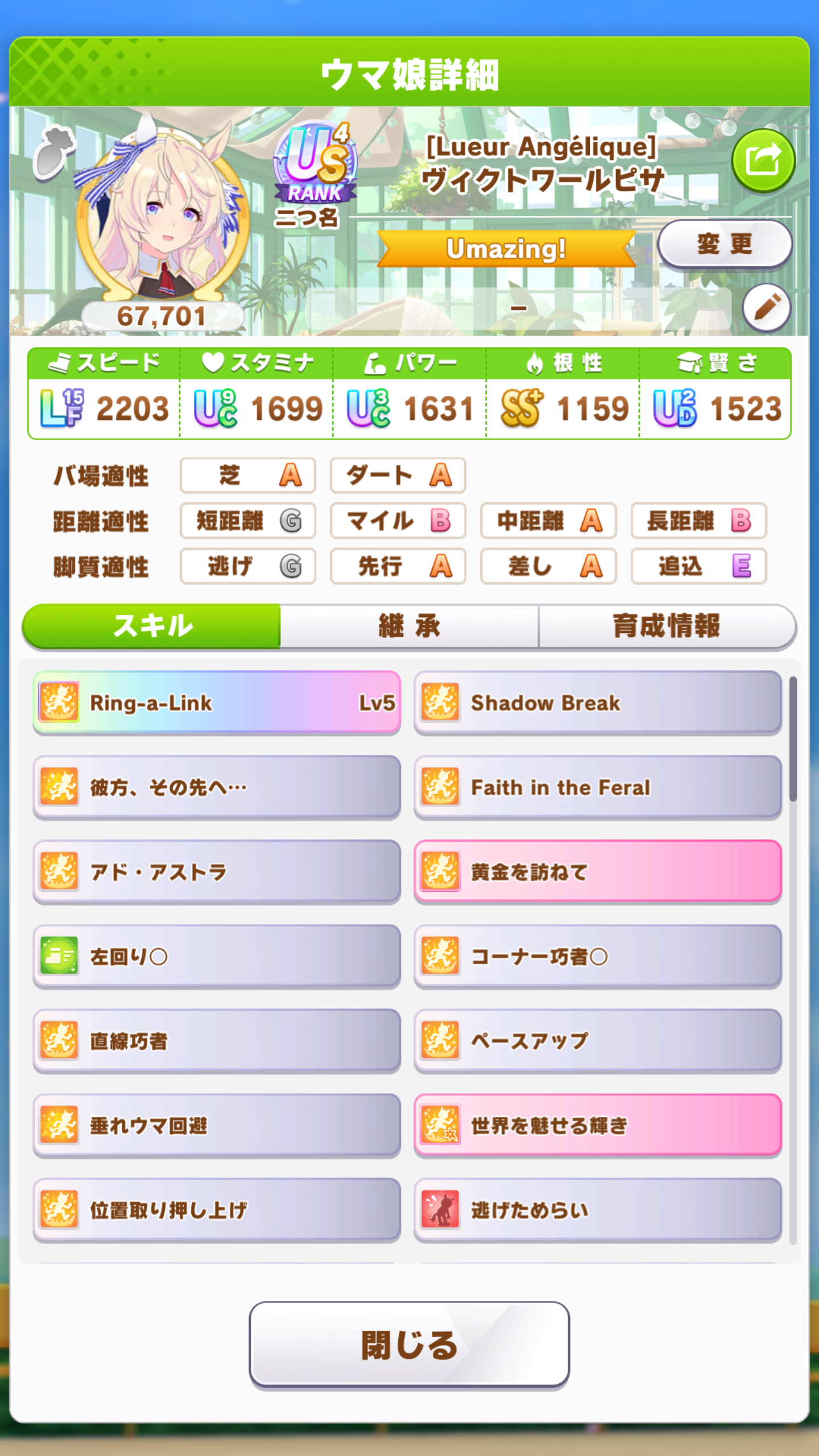819x1456 pixels.
Task: Tap the pencil edit icon
Action: (767, 308)
